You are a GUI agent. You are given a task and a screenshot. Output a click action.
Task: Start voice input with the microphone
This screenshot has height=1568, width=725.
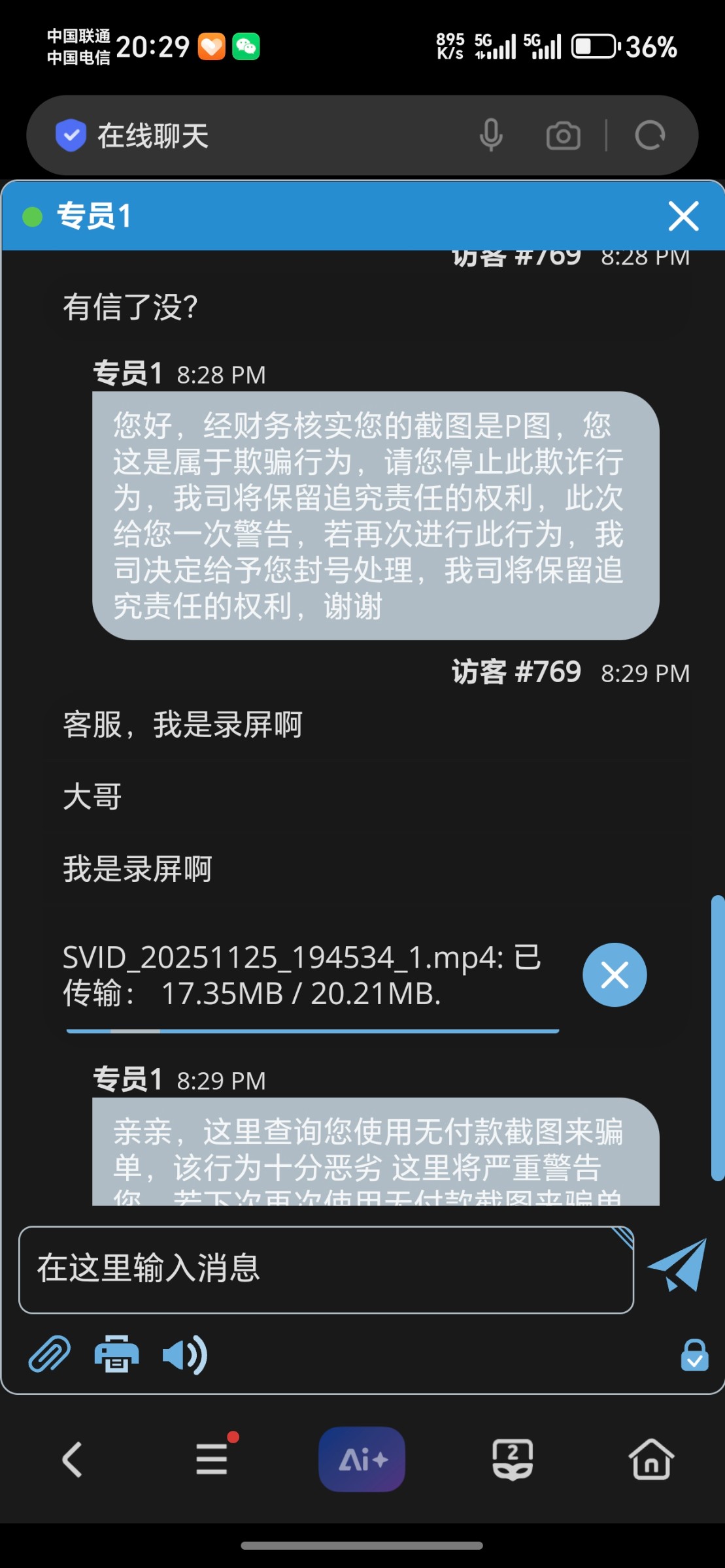[x=491, y=136]
